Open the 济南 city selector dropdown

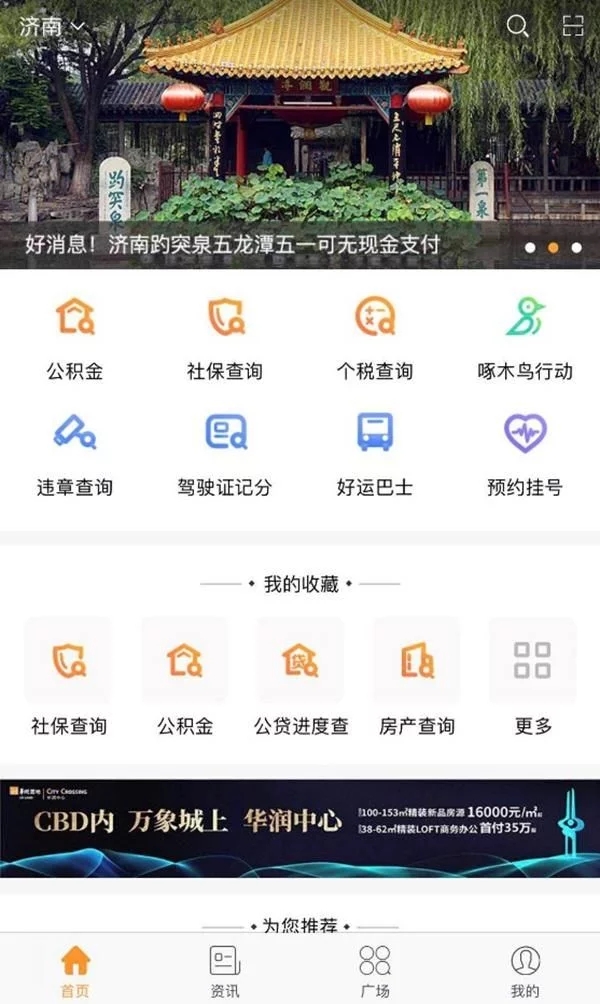point(52,27)
